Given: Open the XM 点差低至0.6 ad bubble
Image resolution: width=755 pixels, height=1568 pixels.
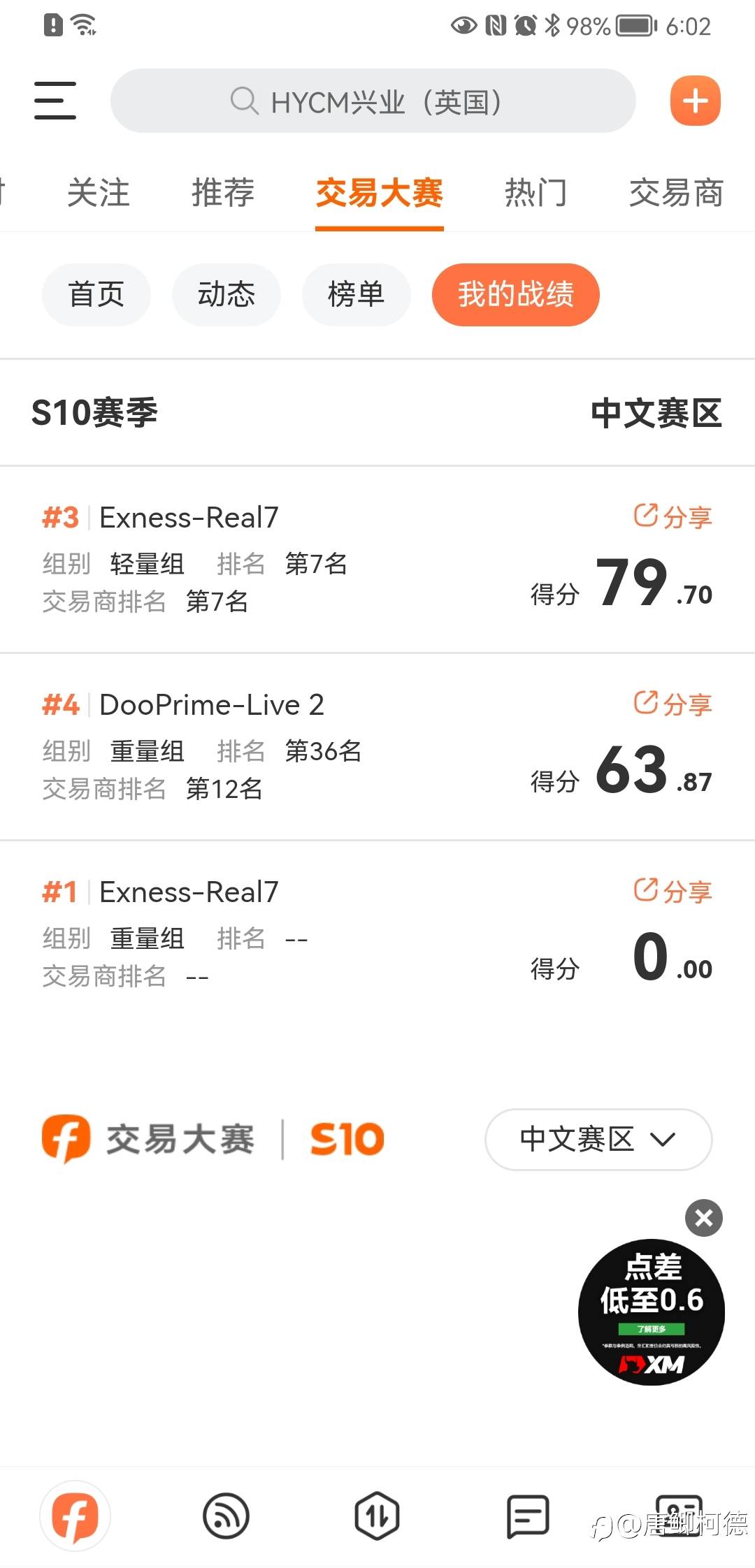Looking at the screenshot, I should click(652, 1312).
